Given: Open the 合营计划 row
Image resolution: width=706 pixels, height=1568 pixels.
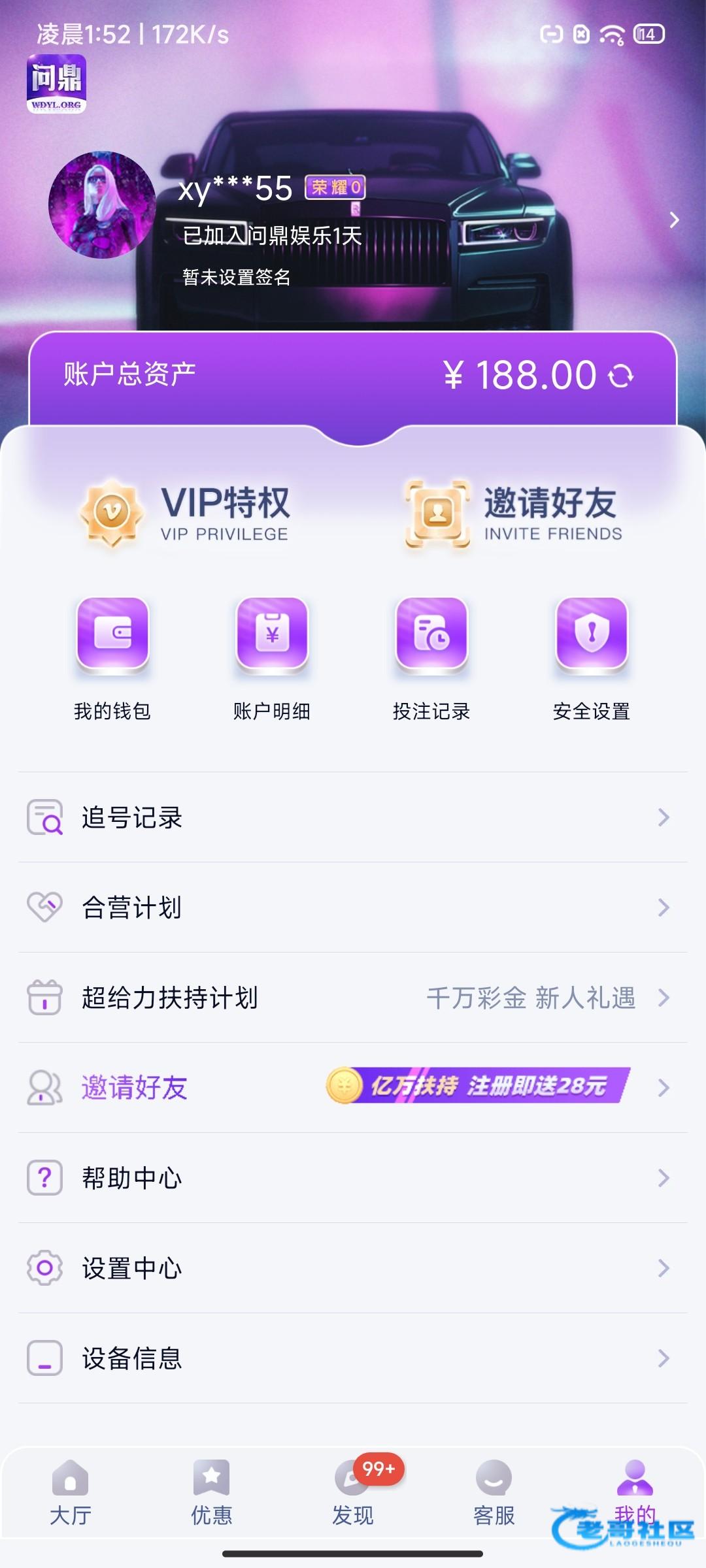Looking at the screenshot, I should click(x=353, y=907).
